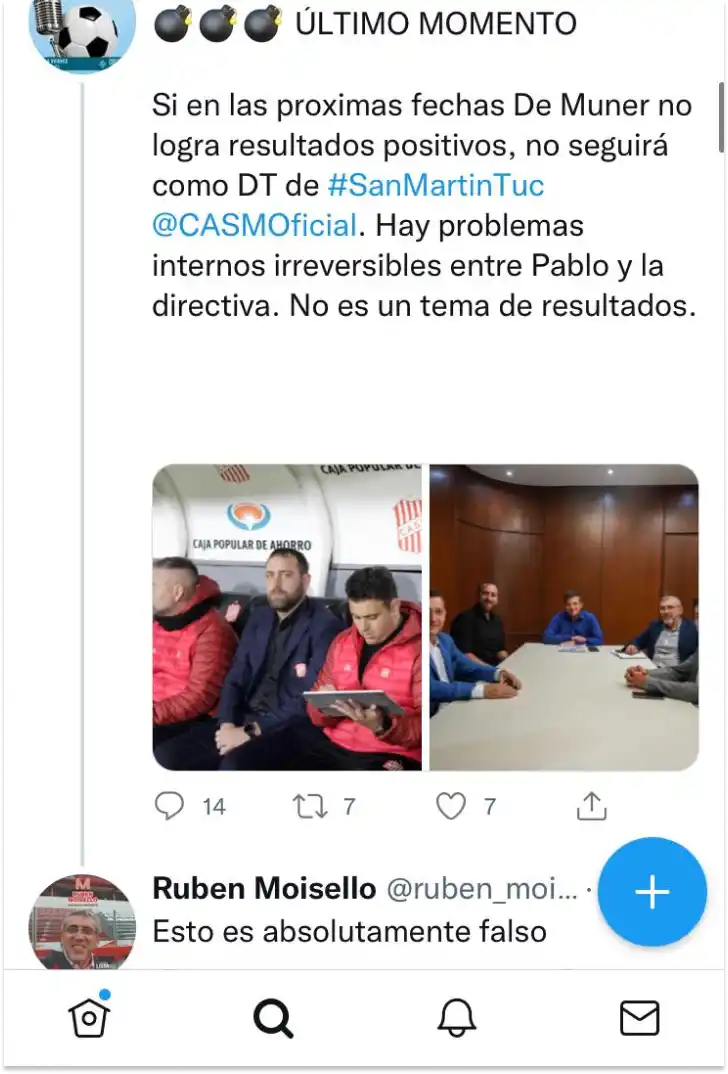728x1074 pixels.
Task: View the new activity dot on Home
Action: [x=105, y=995]
